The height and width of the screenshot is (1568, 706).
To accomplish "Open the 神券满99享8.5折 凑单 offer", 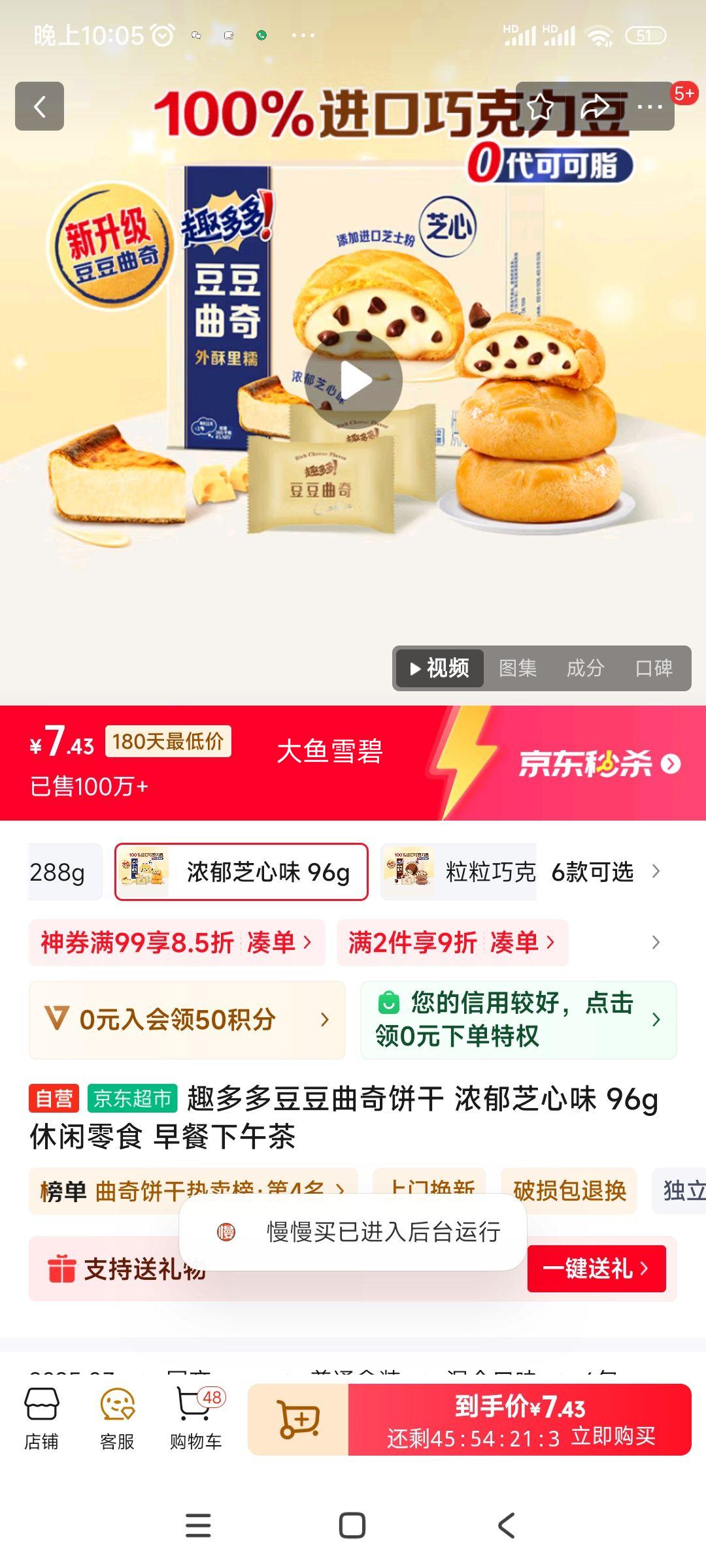I will pos(176,943).
